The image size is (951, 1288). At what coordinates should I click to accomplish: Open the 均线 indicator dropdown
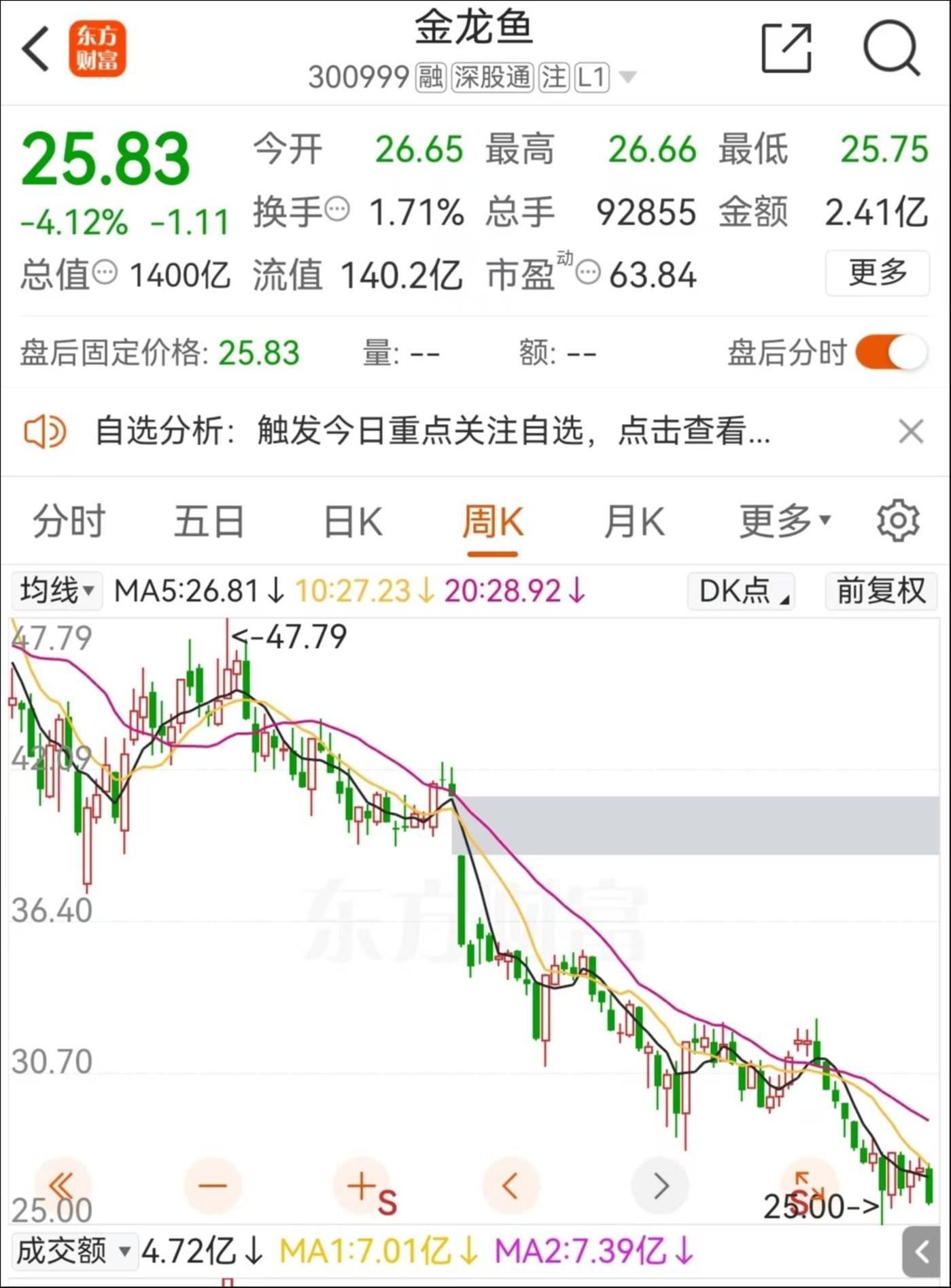[x=57, y=591]
